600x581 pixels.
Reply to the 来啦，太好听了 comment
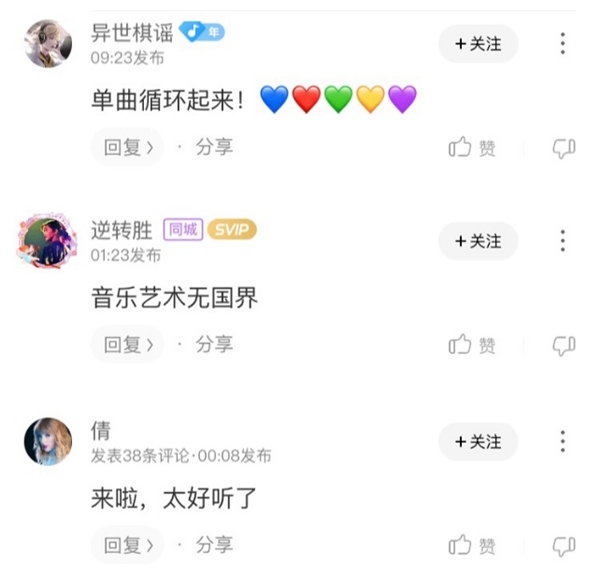tap(128, 545)
